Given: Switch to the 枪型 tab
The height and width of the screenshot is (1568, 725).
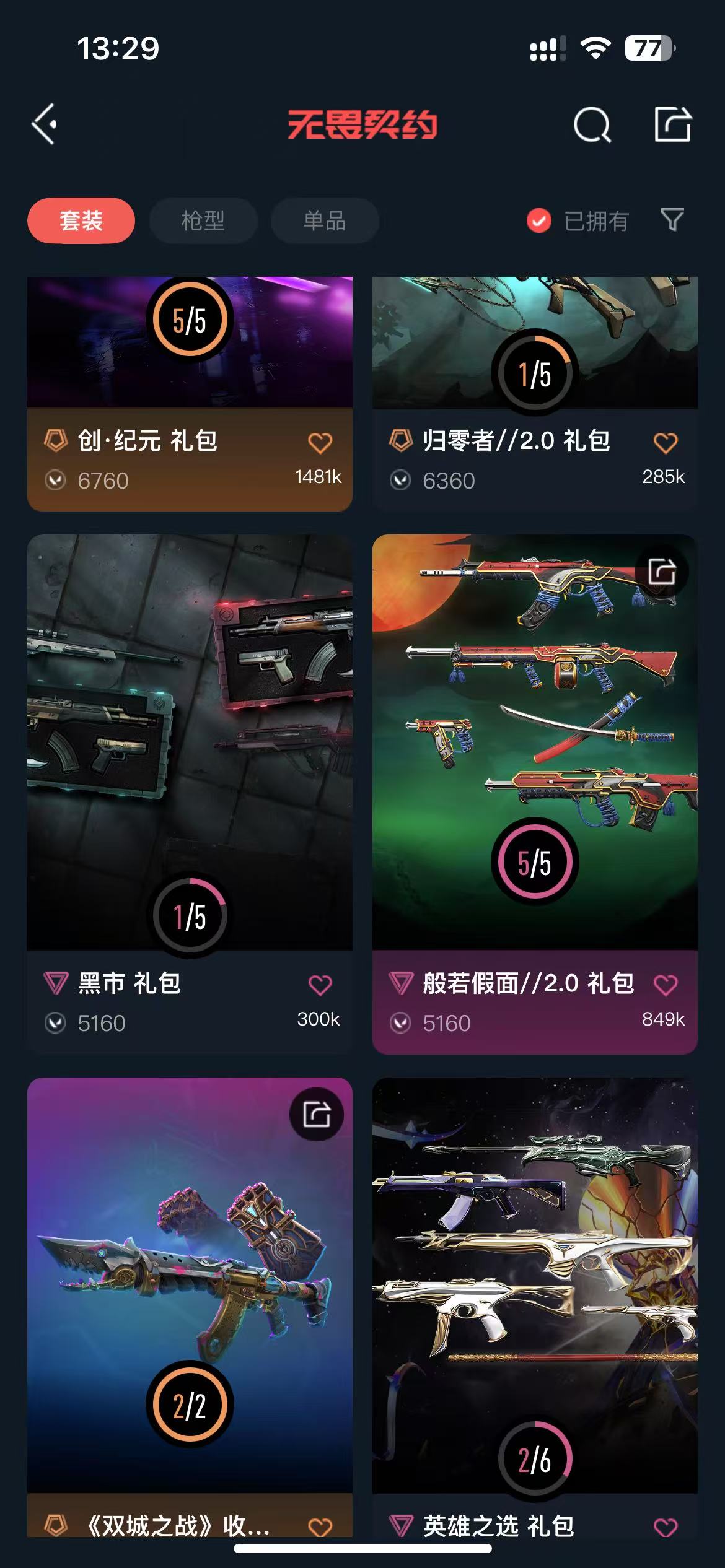Looking at the screenshot, I should 203,220.
